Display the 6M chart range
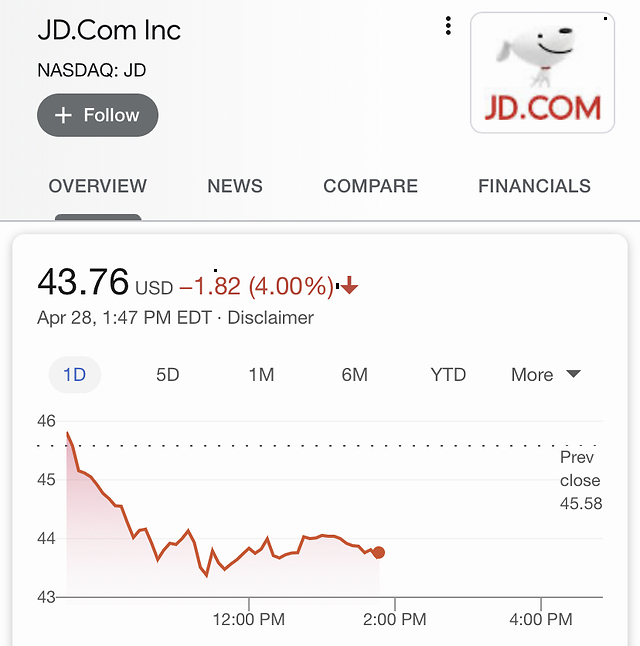 tap(354, 375)
